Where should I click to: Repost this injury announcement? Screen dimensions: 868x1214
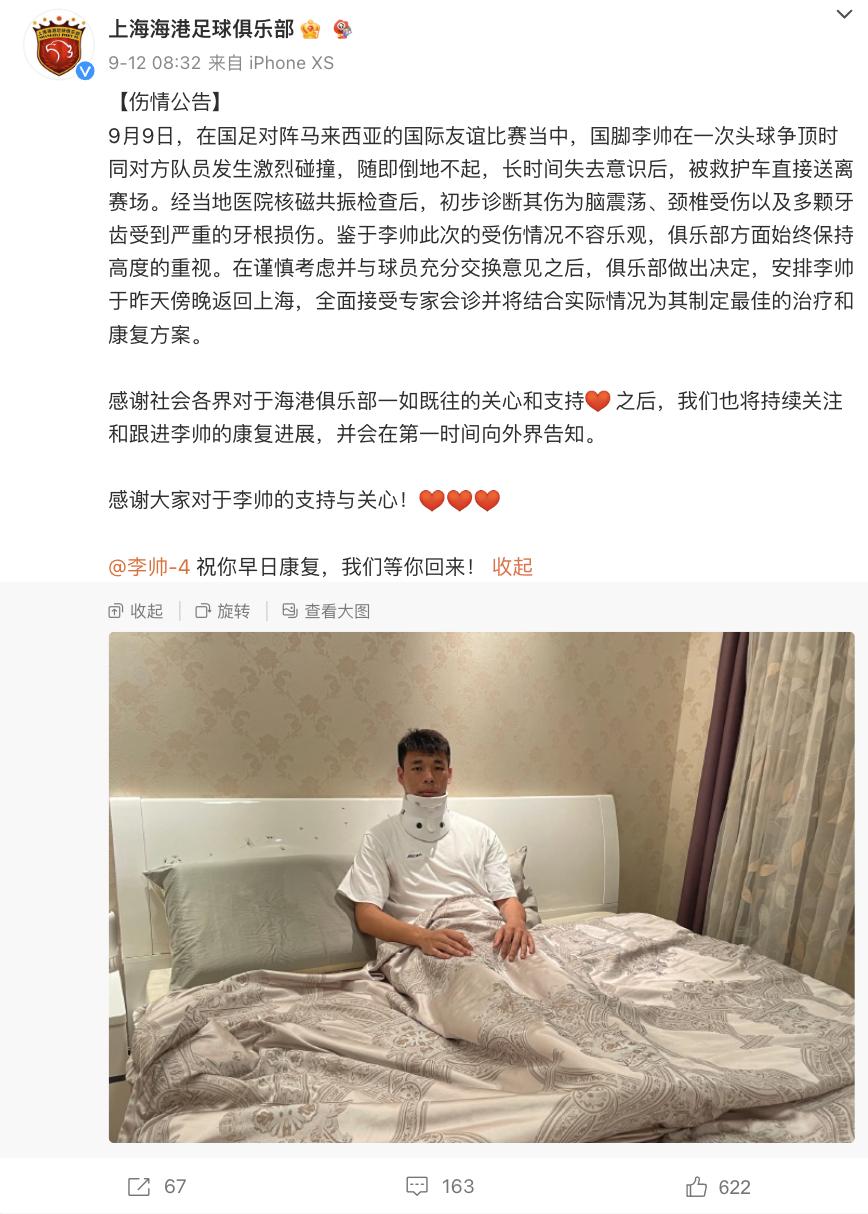[157, 1186]
